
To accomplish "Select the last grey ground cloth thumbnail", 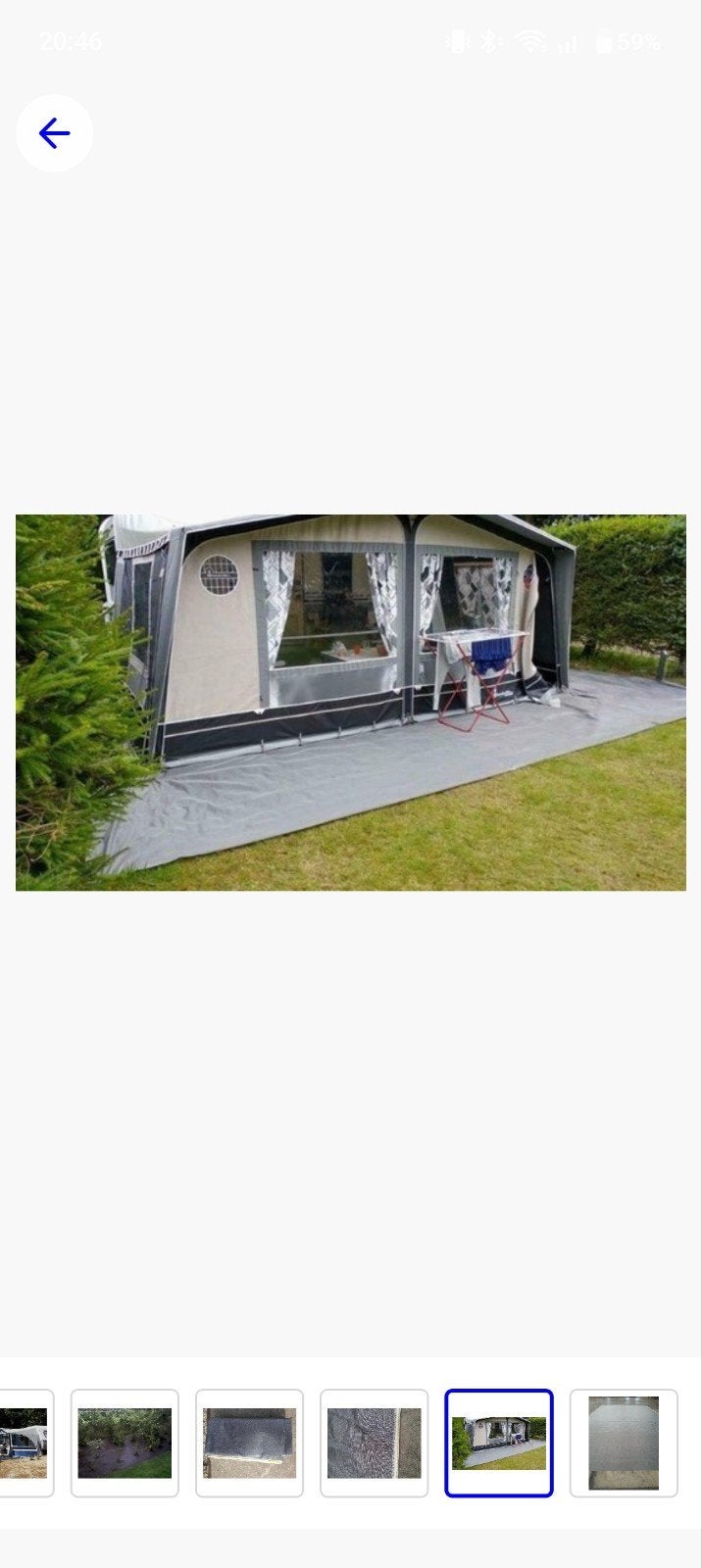I will 624,1444.
